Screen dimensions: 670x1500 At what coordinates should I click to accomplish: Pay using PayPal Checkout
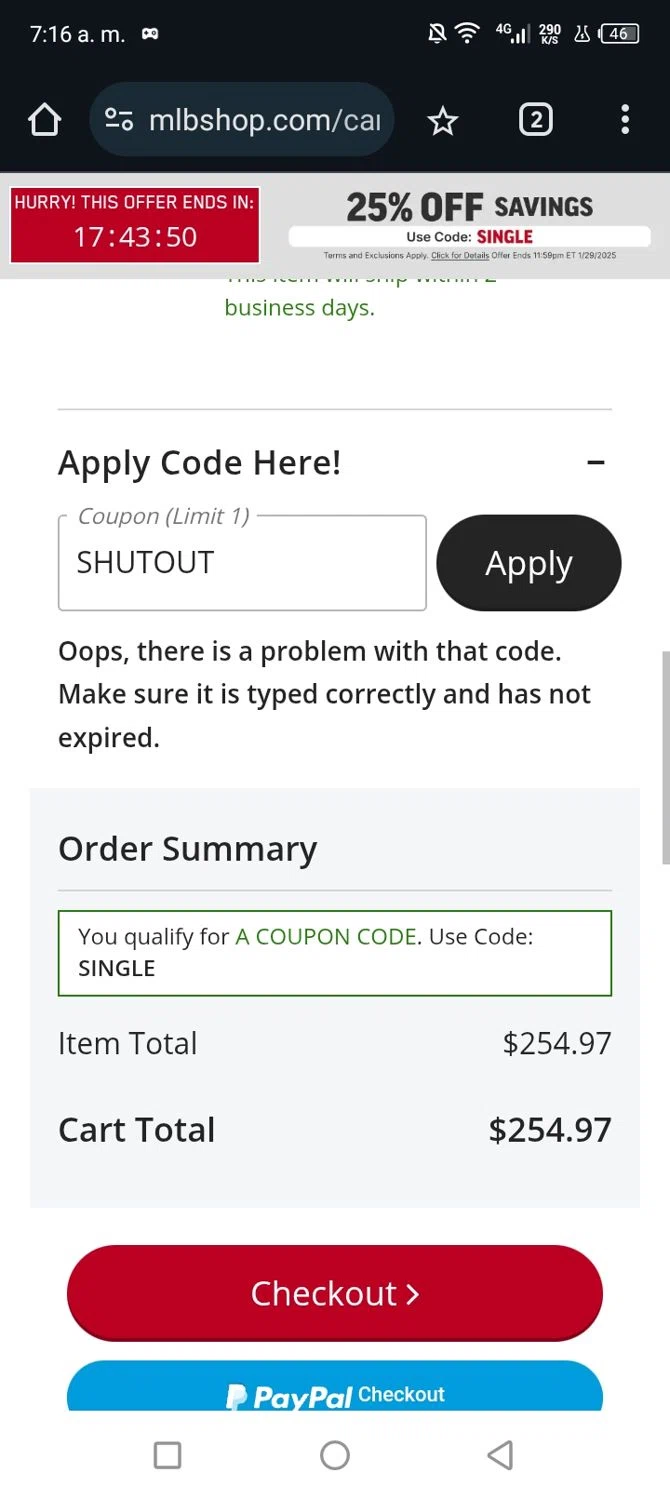coord(335,1390)
